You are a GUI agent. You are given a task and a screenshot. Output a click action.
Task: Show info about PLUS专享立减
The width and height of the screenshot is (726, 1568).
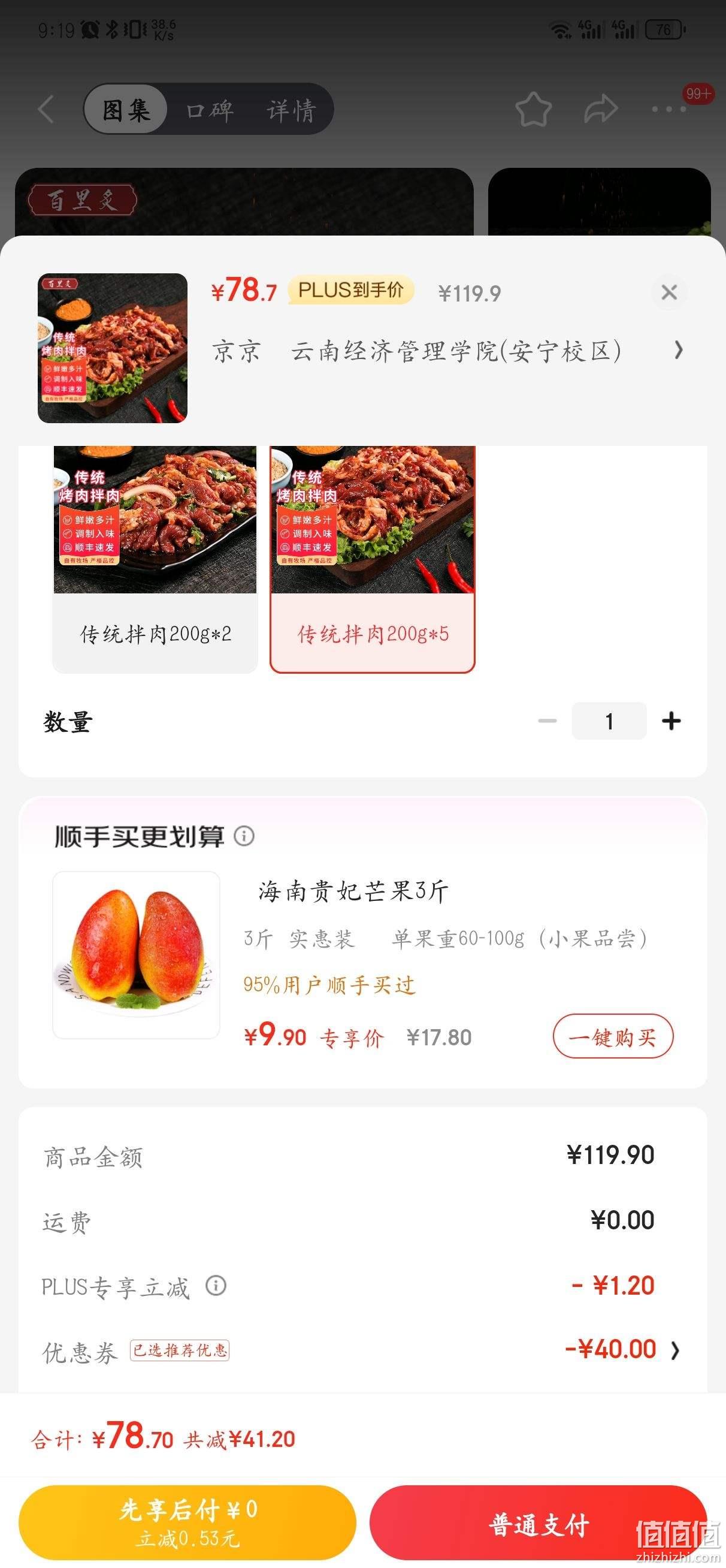pyautogui.click(x=216, y=1285)
